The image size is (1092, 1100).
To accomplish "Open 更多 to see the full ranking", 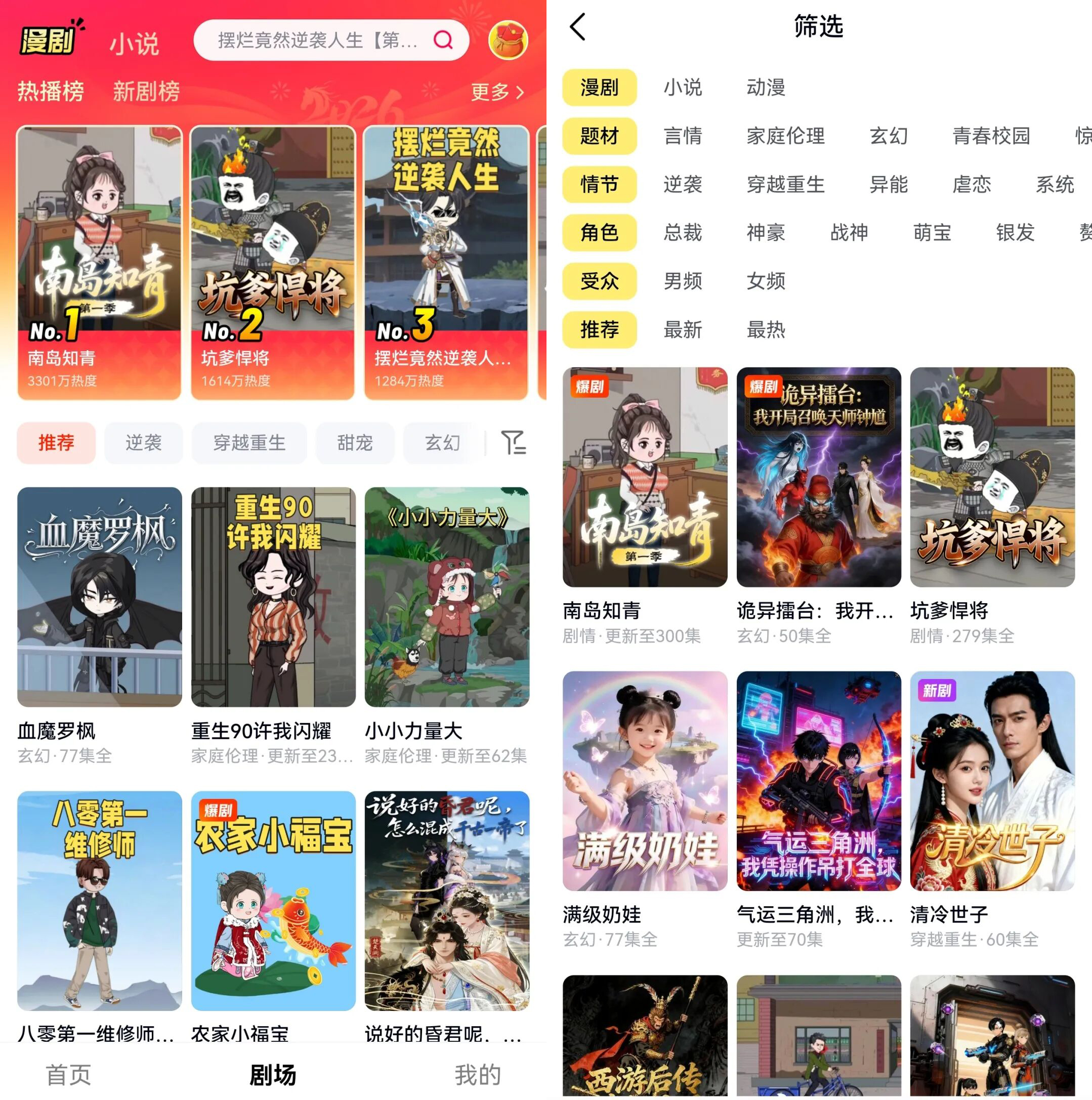I will click(496, 91).
